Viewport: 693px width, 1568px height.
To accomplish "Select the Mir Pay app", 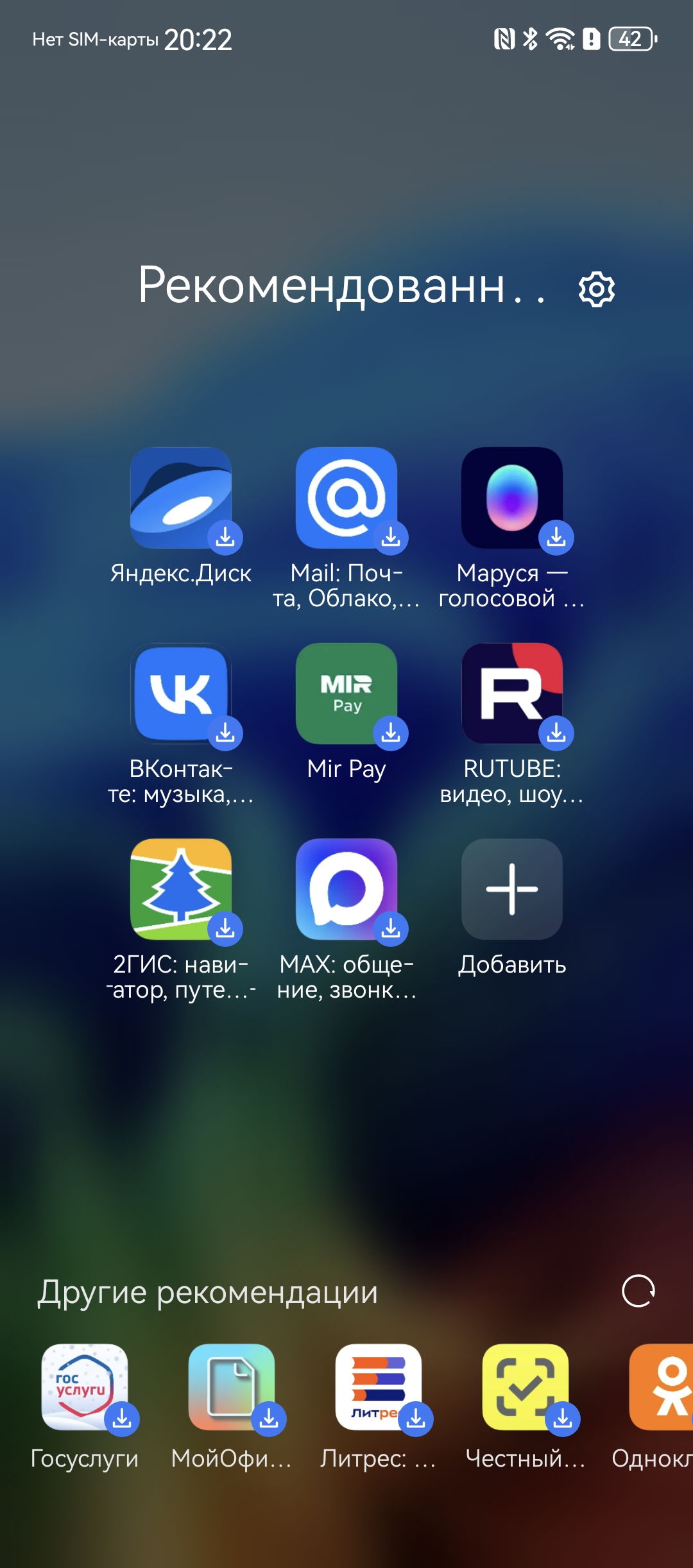I will [346, 694].
